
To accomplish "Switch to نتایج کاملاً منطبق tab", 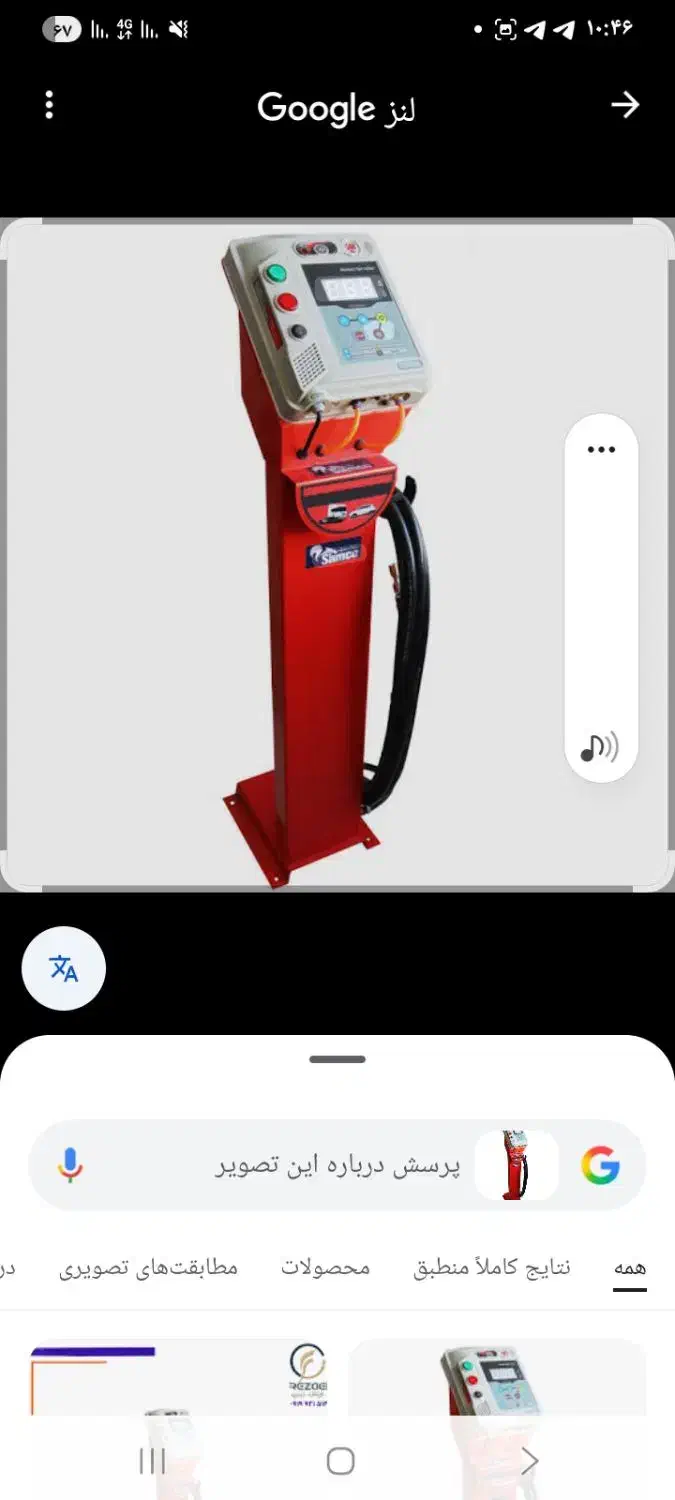I will point(492,1268).
